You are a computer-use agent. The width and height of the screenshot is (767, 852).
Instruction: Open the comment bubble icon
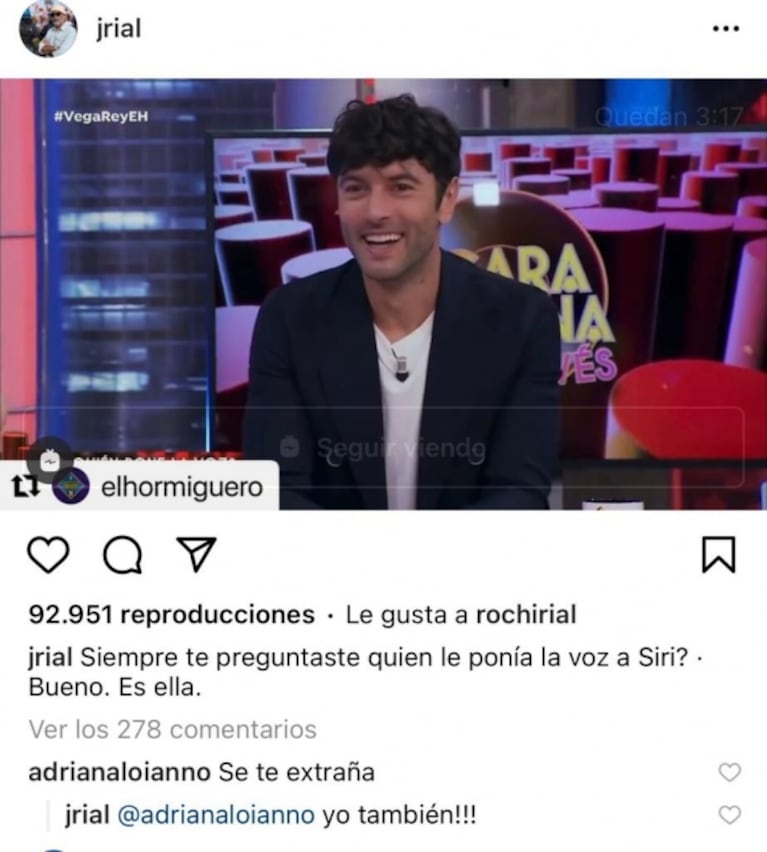point(122,555)
